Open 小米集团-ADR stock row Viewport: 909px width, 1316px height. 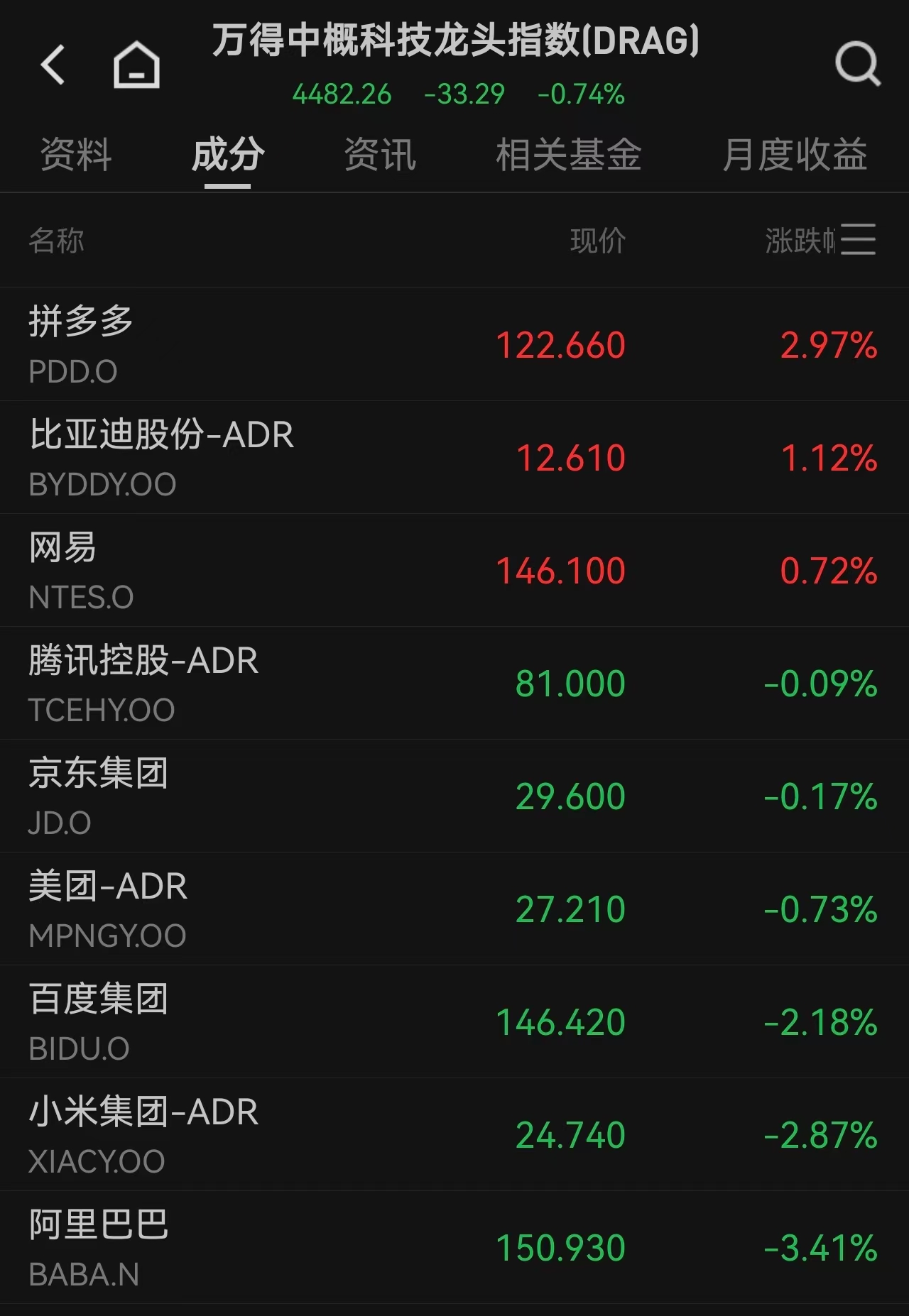point(454,1134)
